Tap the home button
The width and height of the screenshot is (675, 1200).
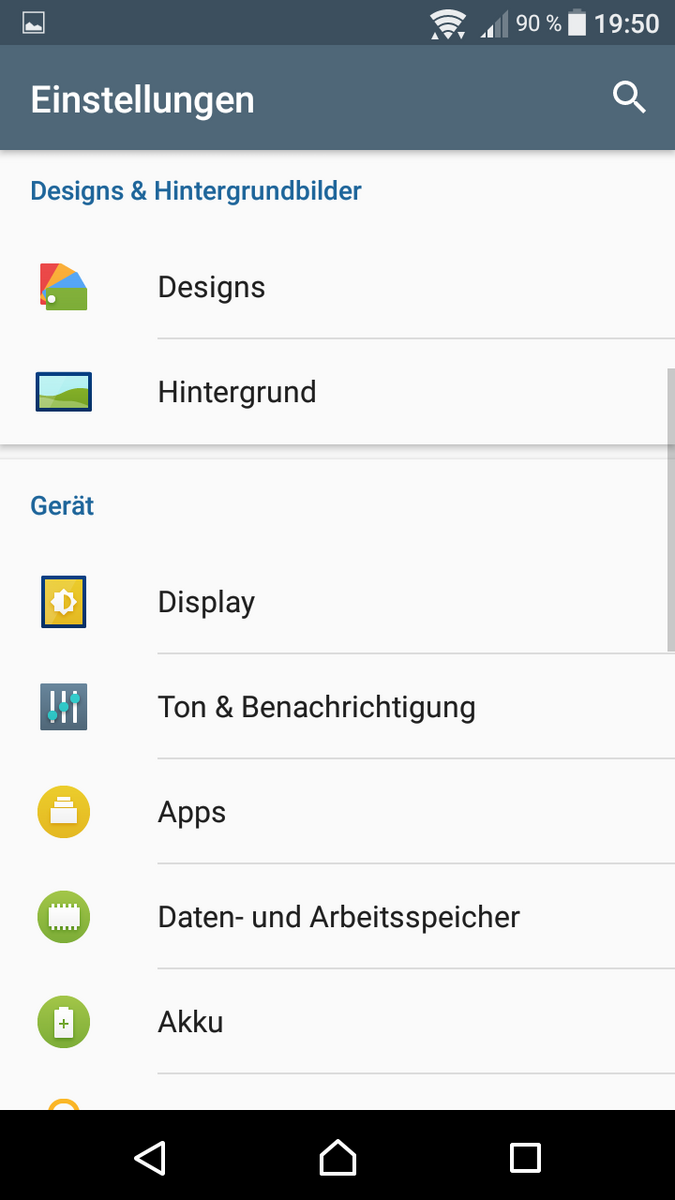[338, 1157]
